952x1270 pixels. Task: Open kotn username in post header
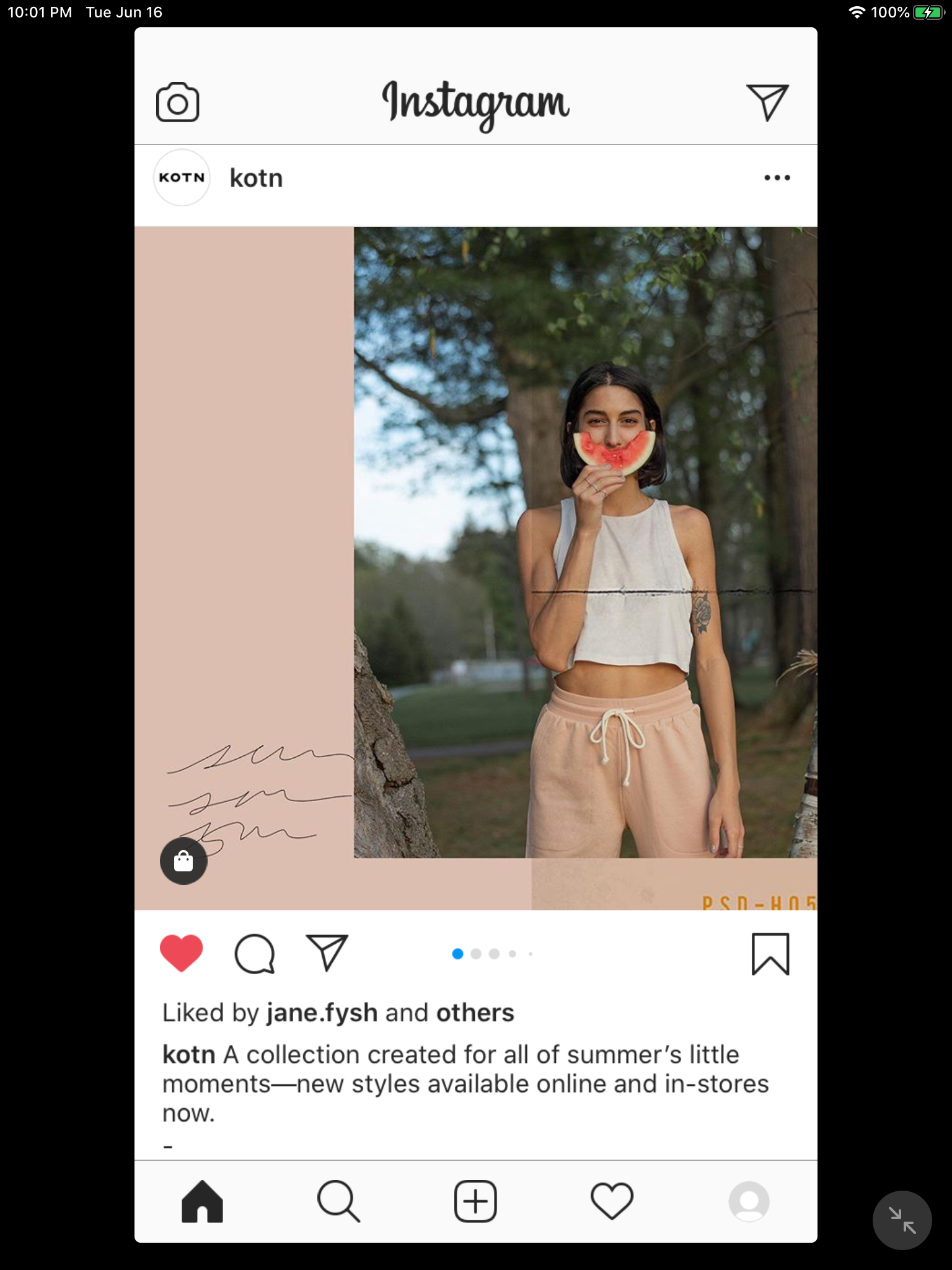[x=256, y=179]
